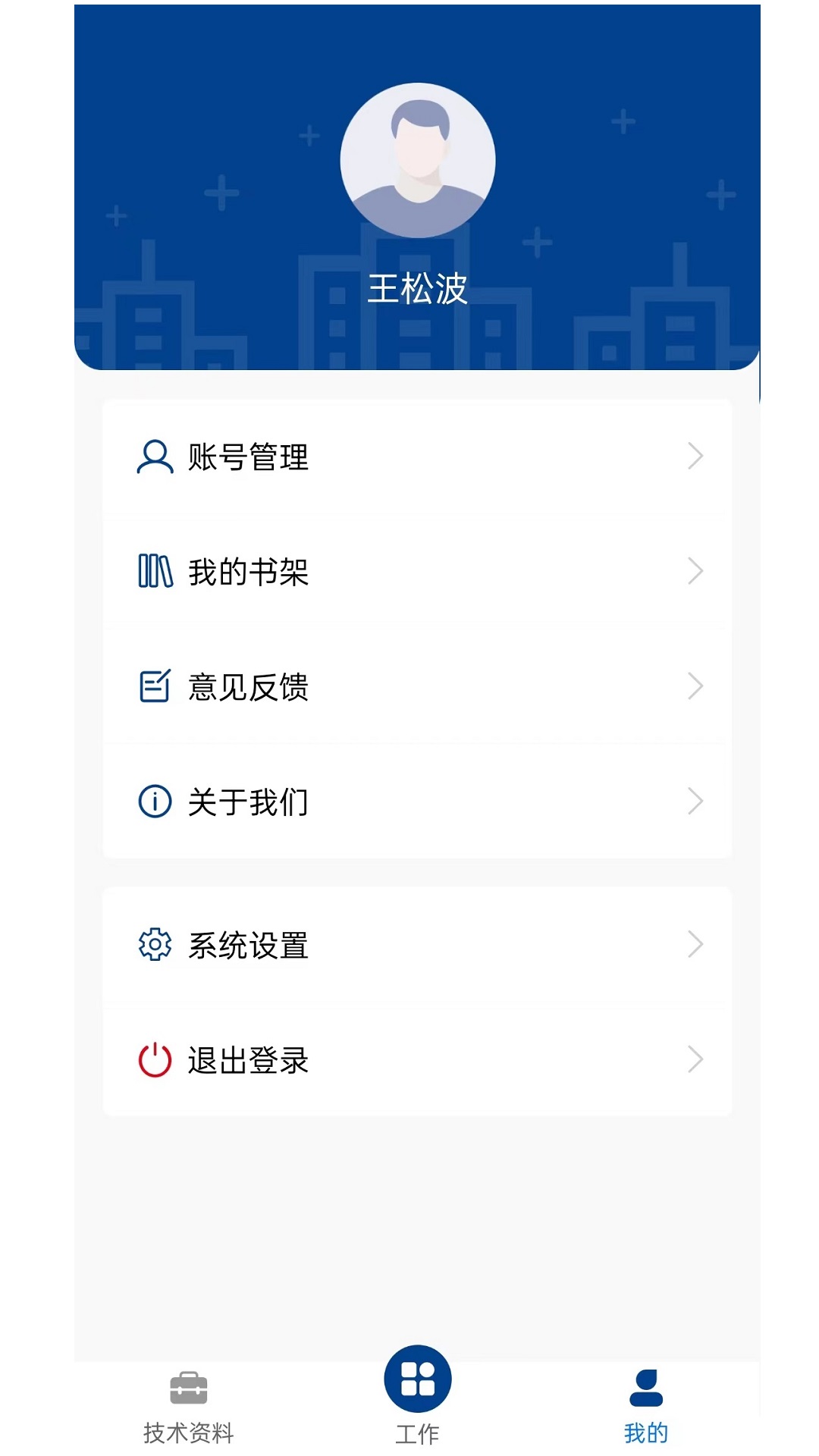Open 系统设置 using its right arrow
This screenshot has height=1456, width=819.
695,944
